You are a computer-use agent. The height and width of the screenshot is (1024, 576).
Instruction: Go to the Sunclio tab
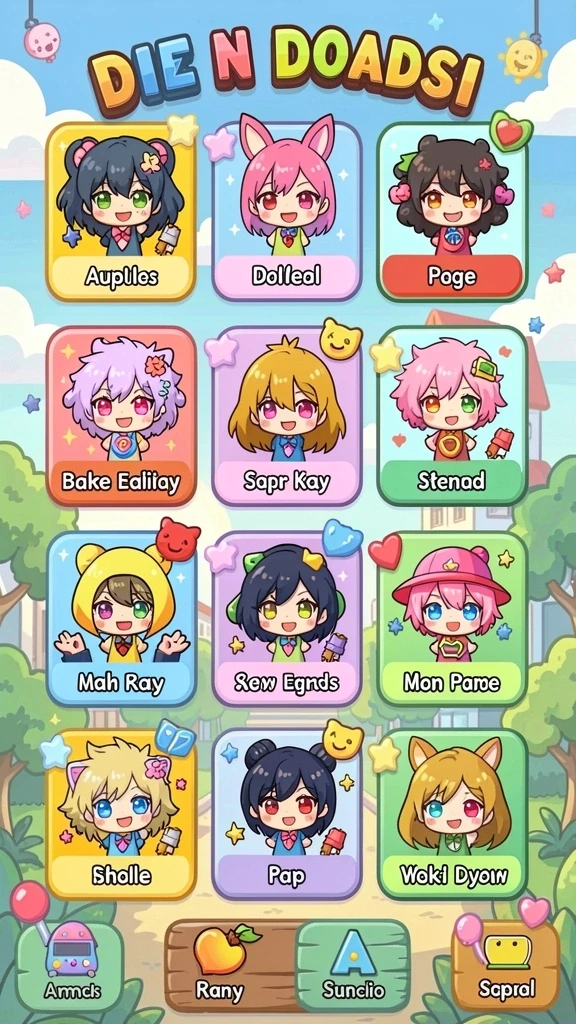point(353,967)
